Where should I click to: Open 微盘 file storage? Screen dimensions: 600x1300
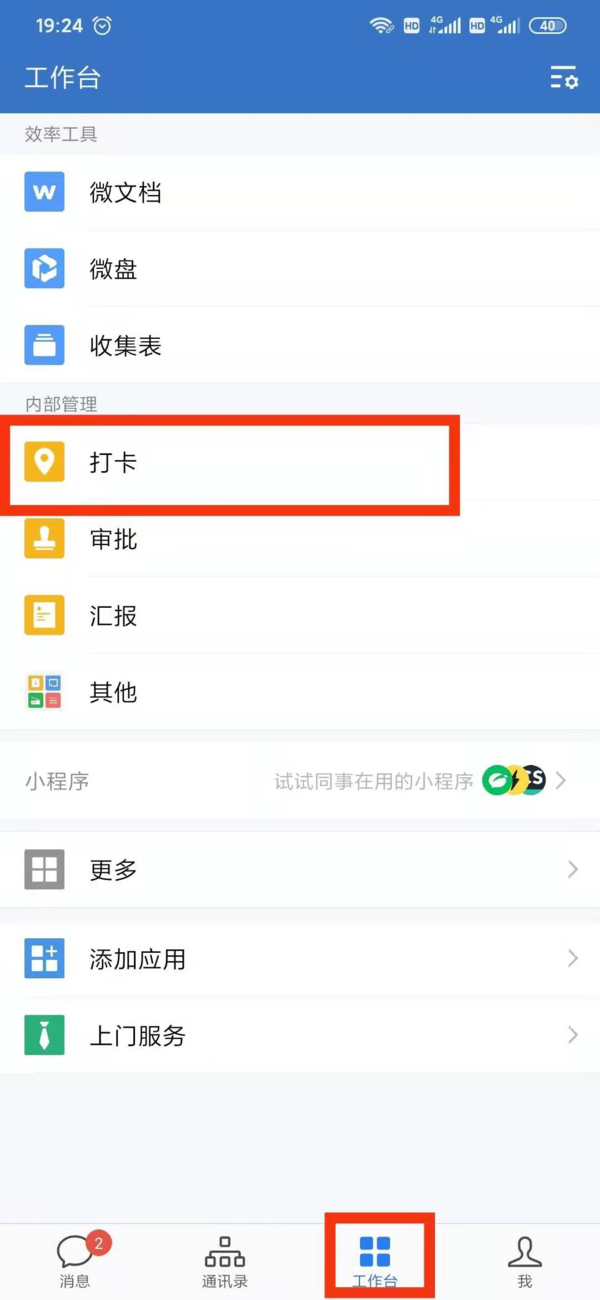coord(113,269)
